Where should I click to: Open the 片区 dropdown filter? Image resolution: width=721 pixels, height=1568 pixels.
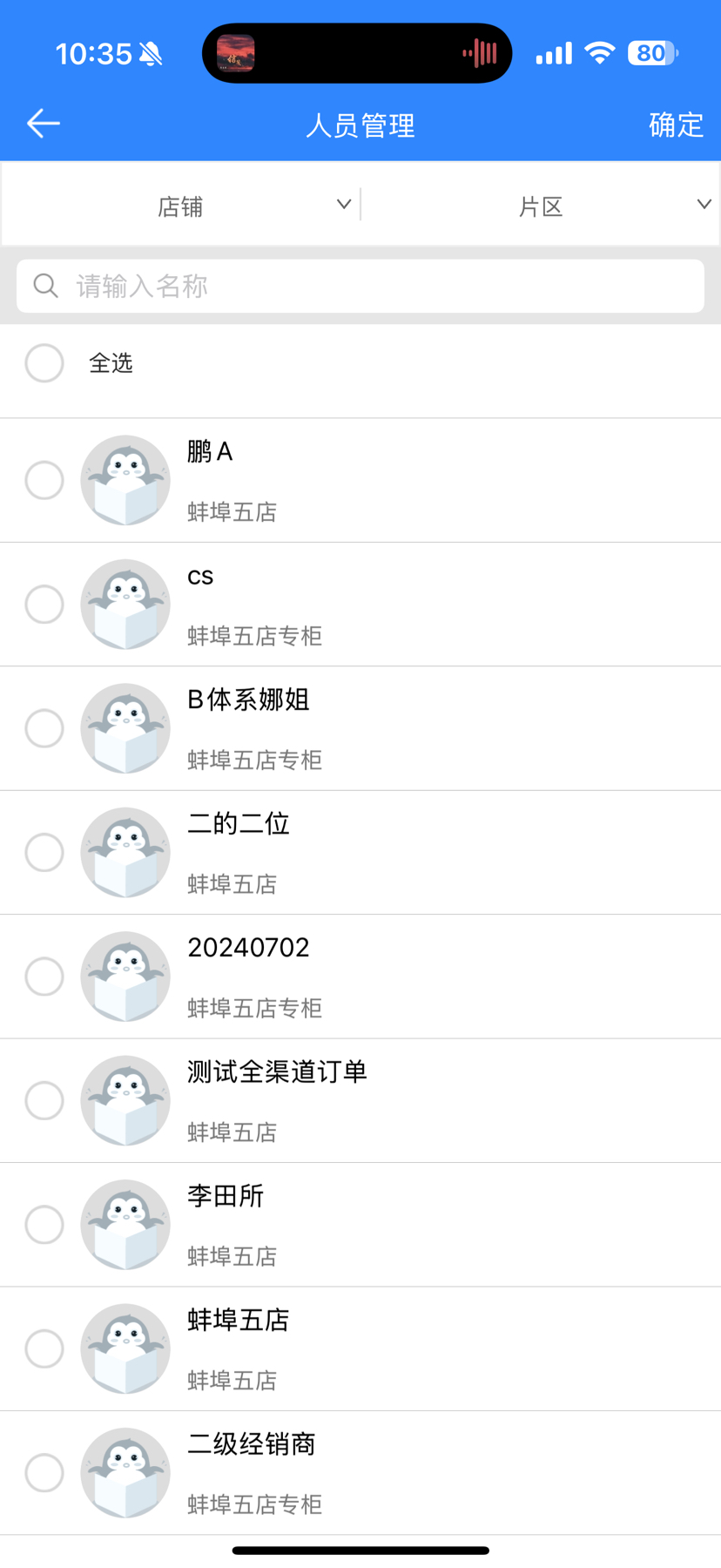541,206
